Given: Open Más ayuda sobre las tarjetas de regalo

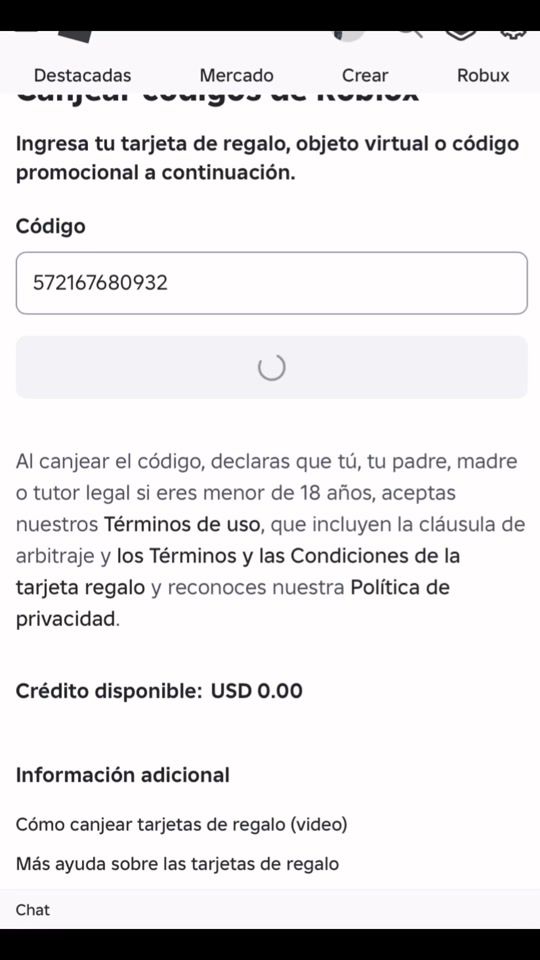Looking at the screenshot, I should click(x=177, y=864).
